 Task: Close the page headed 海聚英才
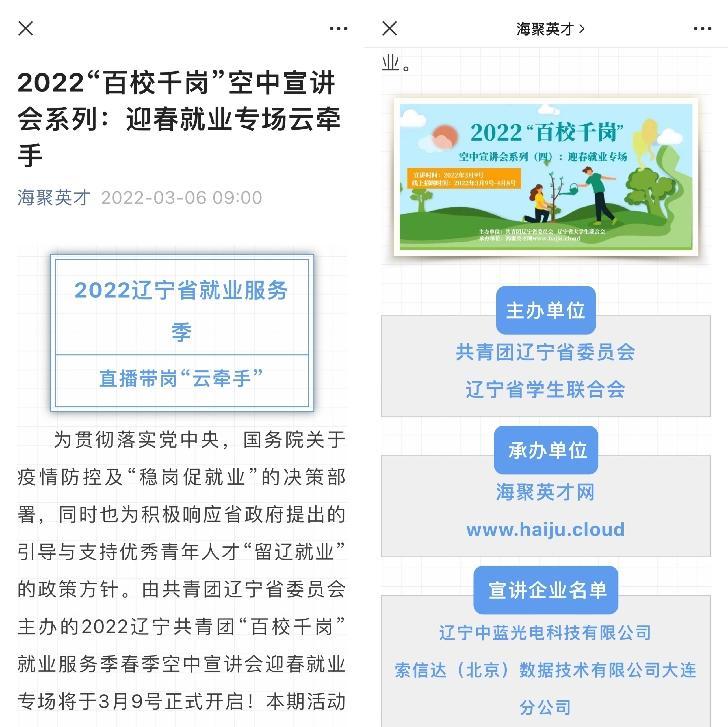click(x=390, y=28)
